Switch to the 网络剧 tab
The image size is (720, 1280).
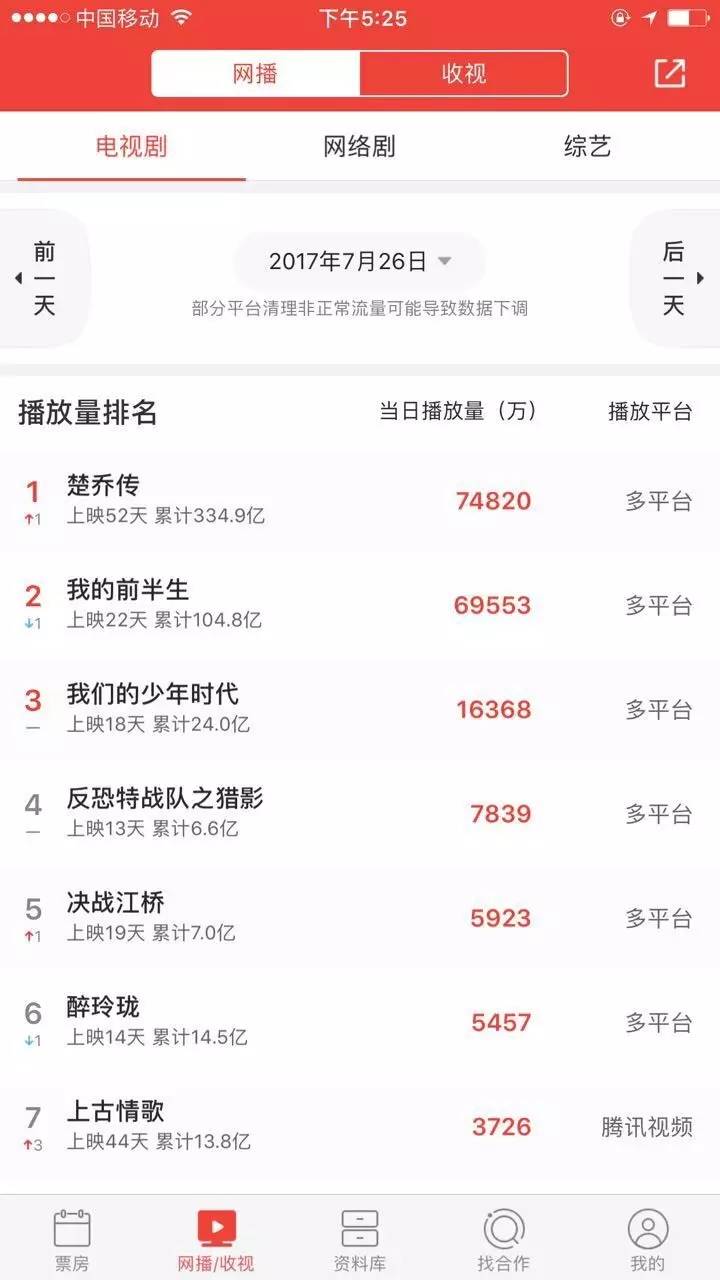click(359, 147)
